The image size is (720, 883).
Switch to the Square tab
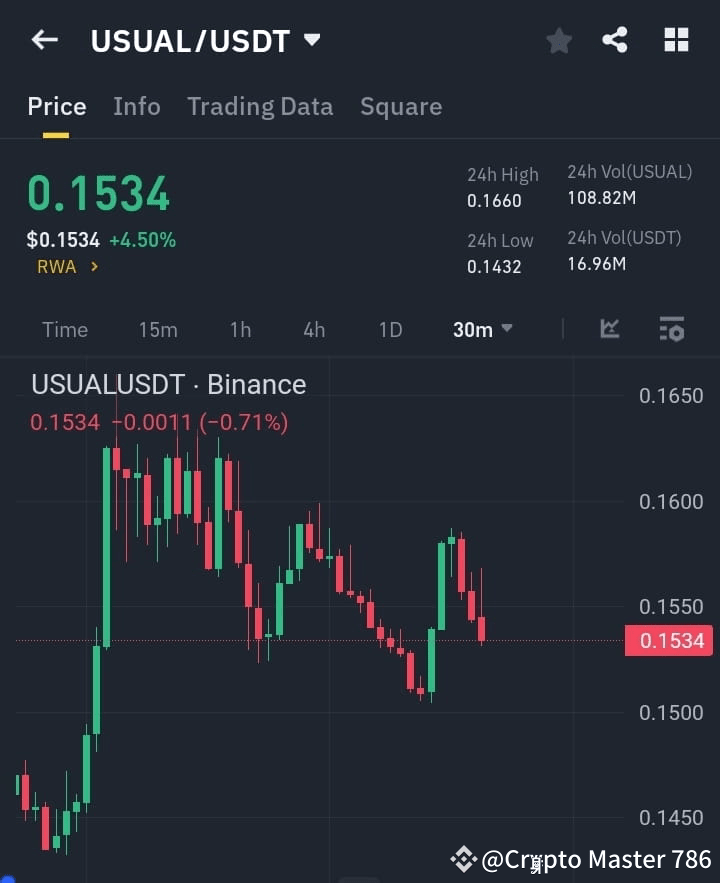coord(401,106)
